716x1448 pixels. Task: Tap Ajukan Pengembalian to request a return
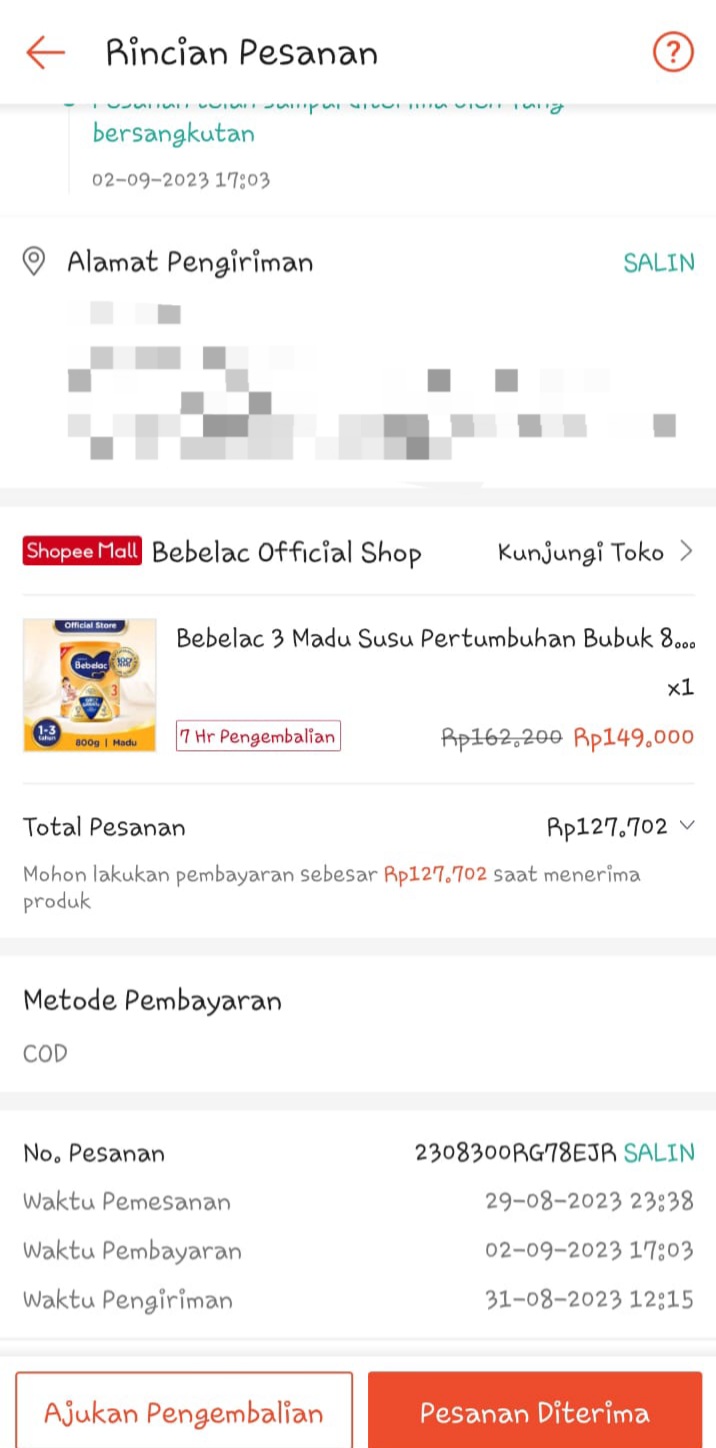[184, 1412]
